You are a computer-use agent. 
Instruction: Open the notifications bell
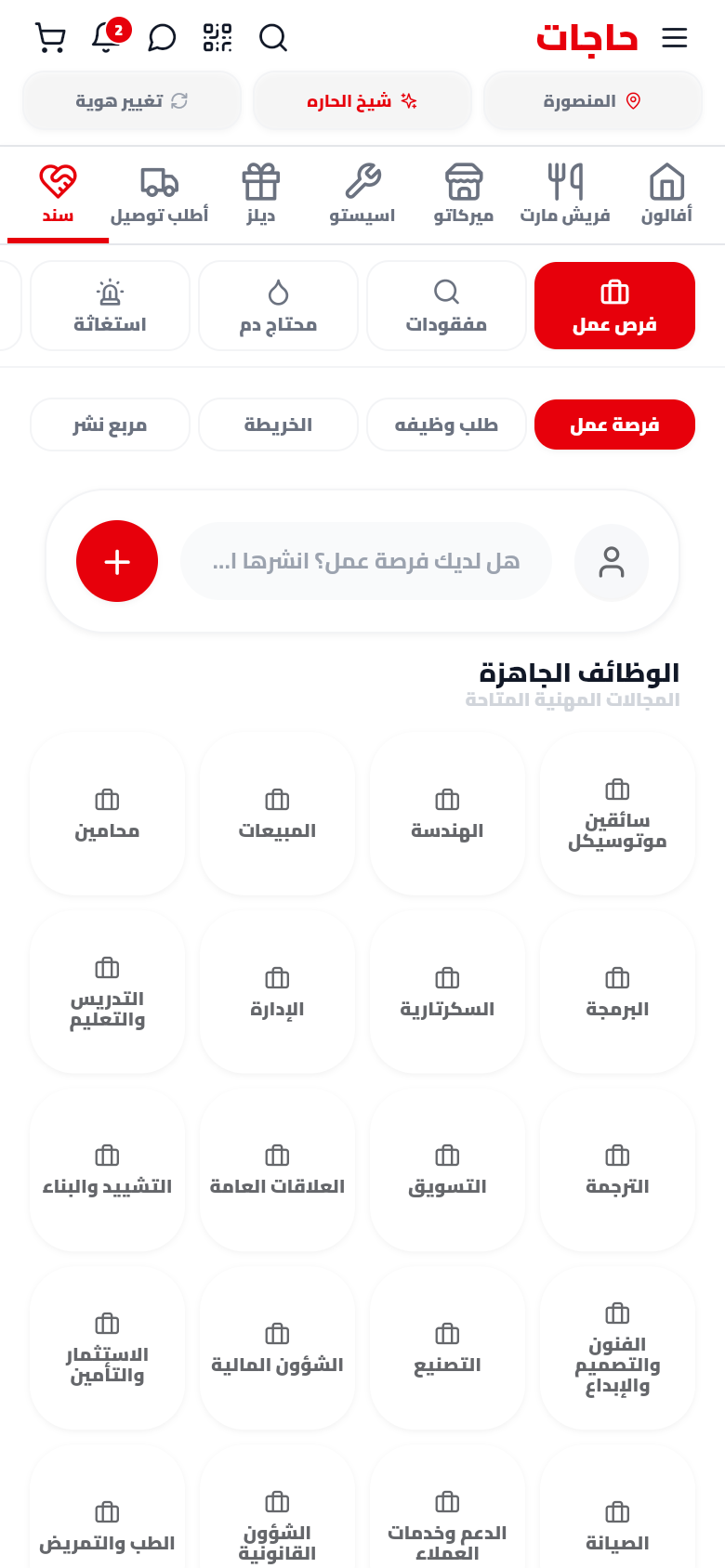tap(107, 37)
